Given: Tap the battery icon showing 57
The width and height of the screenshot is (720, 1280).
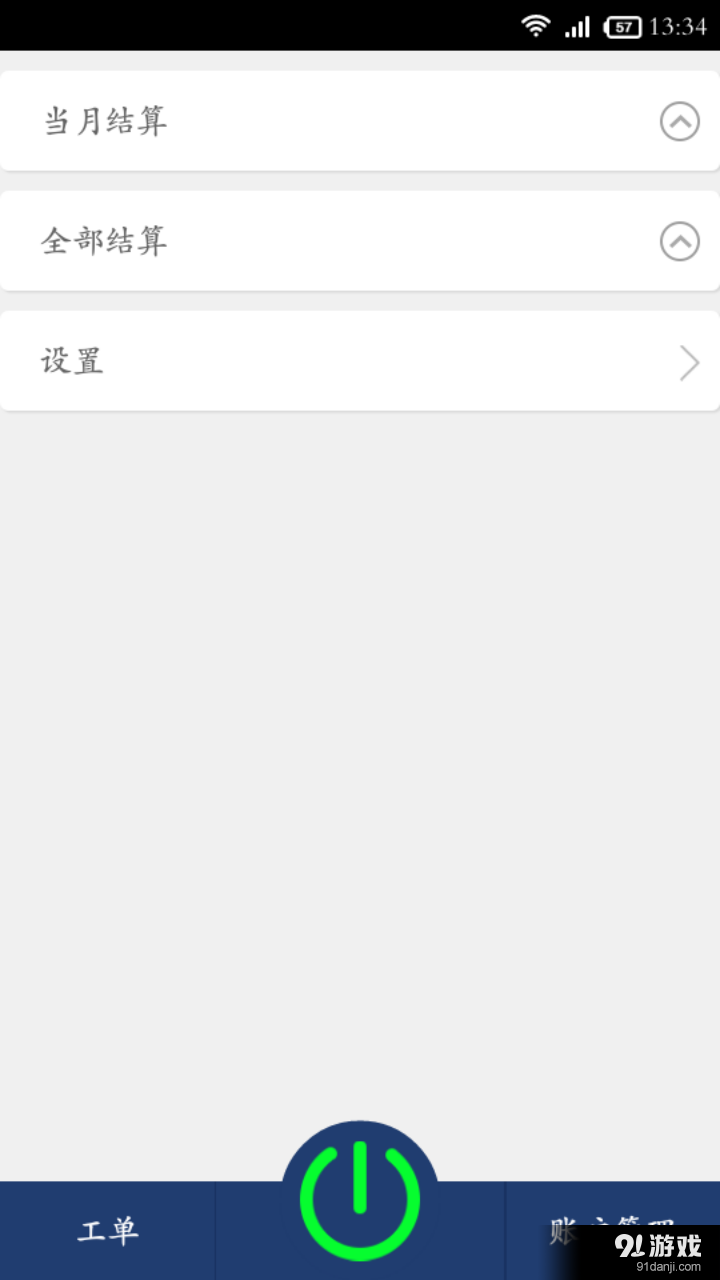Looking at the screenshot, I should (621, 27).
